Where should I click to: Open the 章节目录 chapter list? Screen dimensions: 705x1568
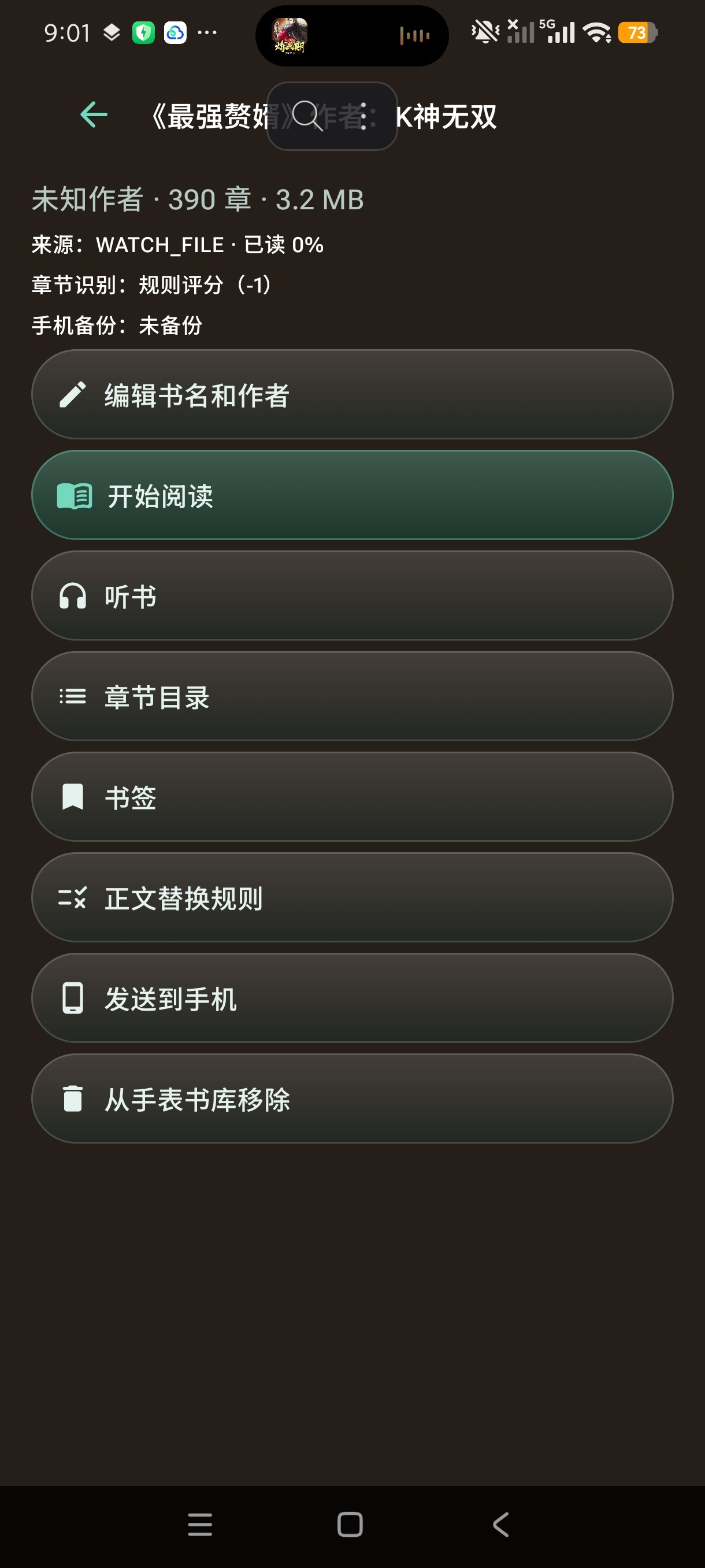[352, 696]
